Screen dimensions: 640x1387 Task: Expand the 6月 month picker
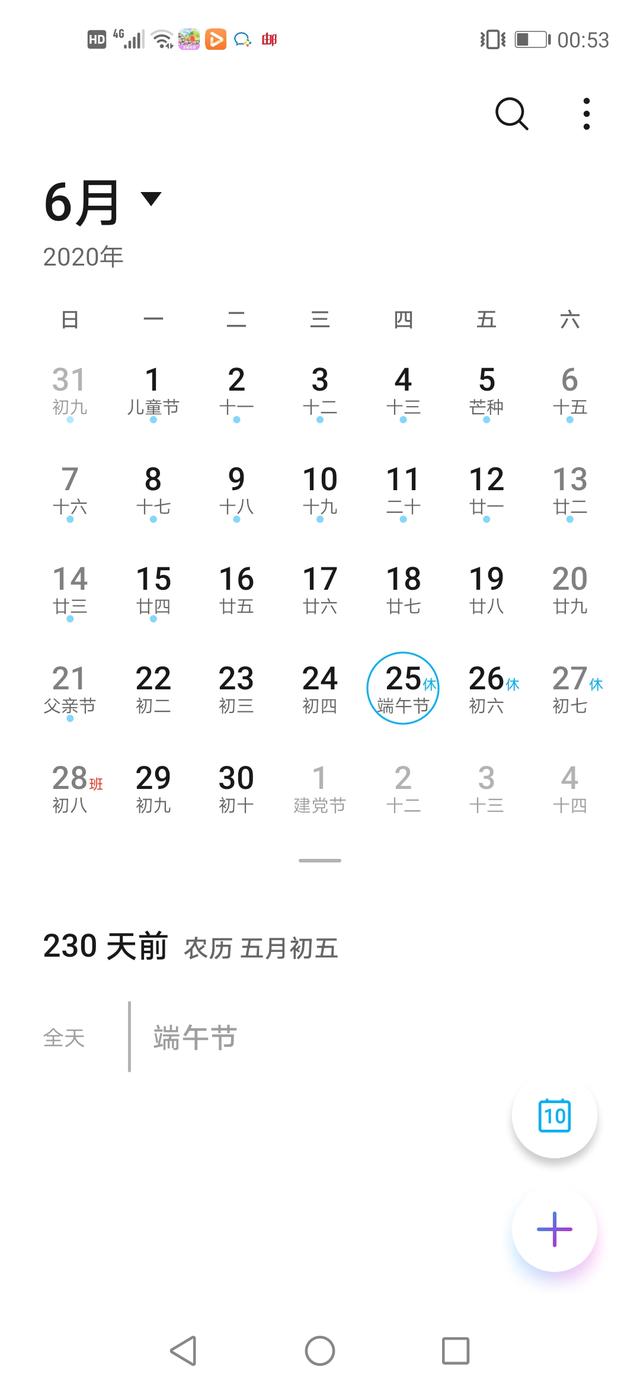[102, 201]
